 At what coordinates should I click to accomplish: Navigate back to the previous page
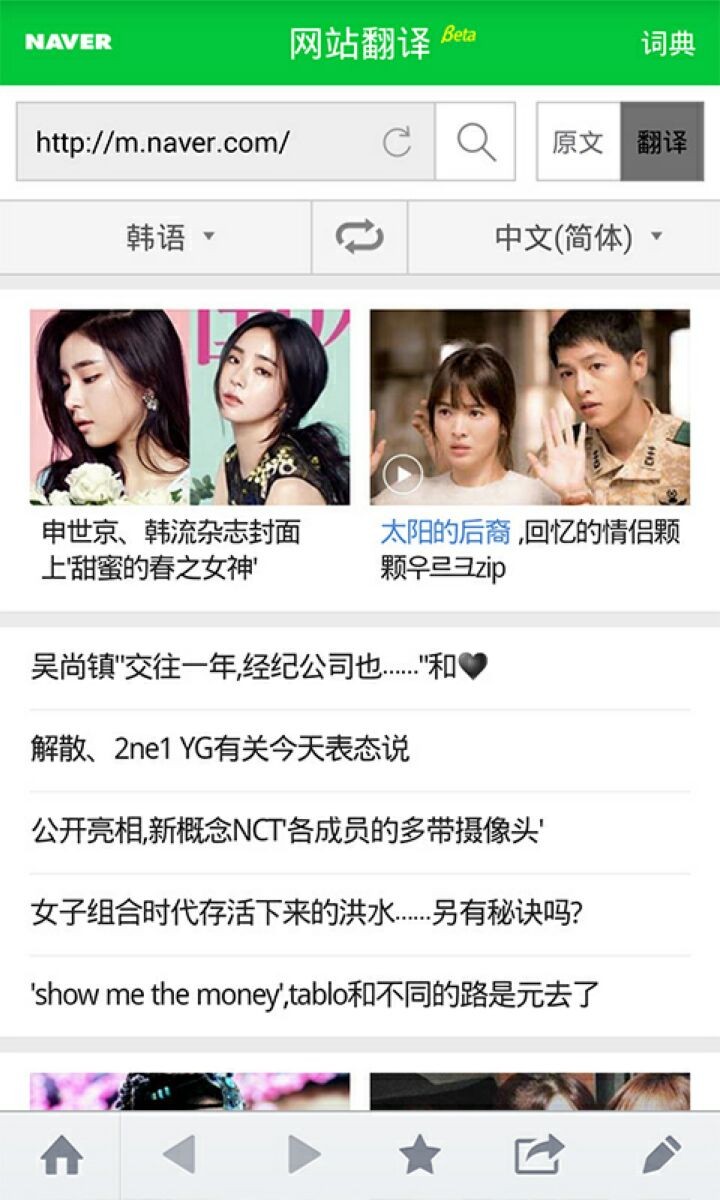click(179, 1156)
